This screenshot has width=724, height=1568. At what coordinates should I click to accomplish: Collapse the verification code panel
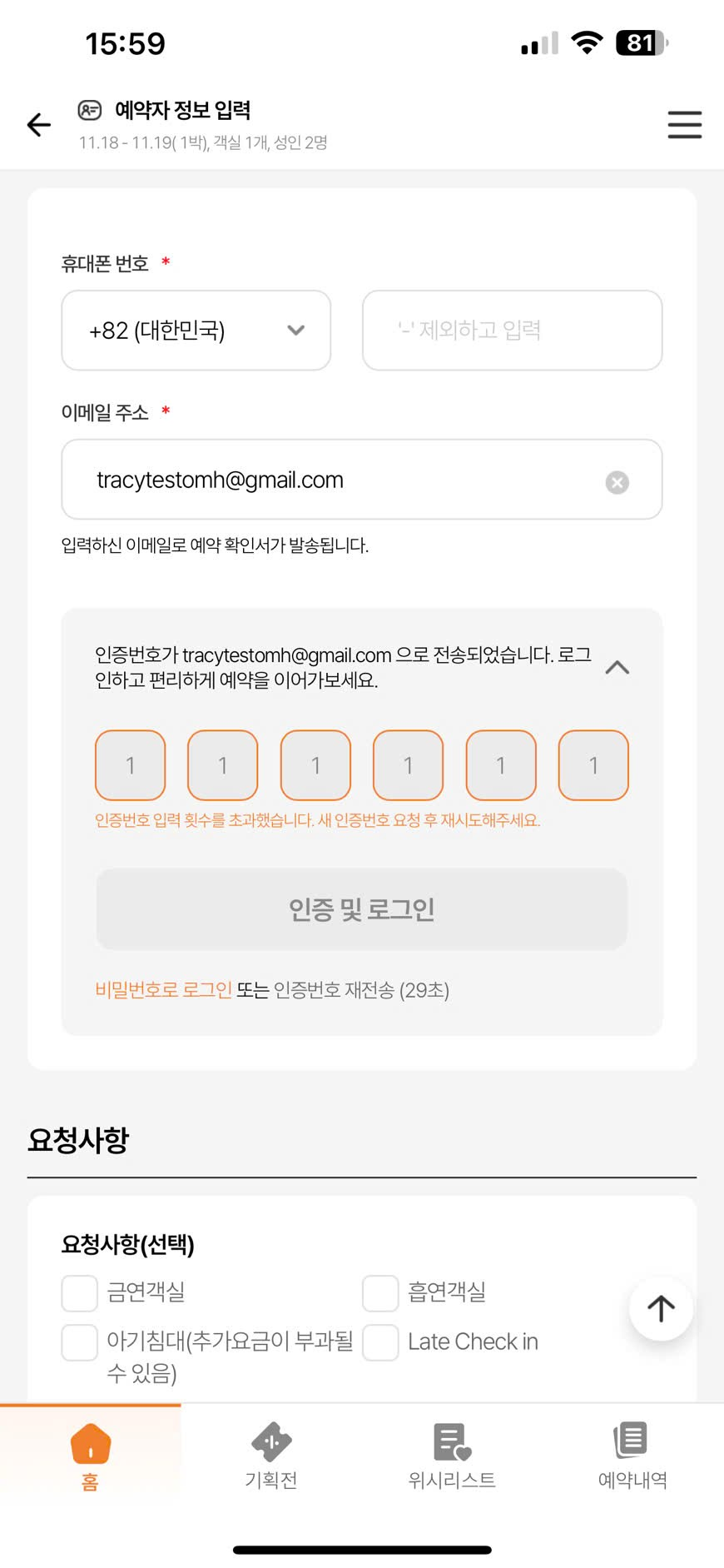coord(617,668)
